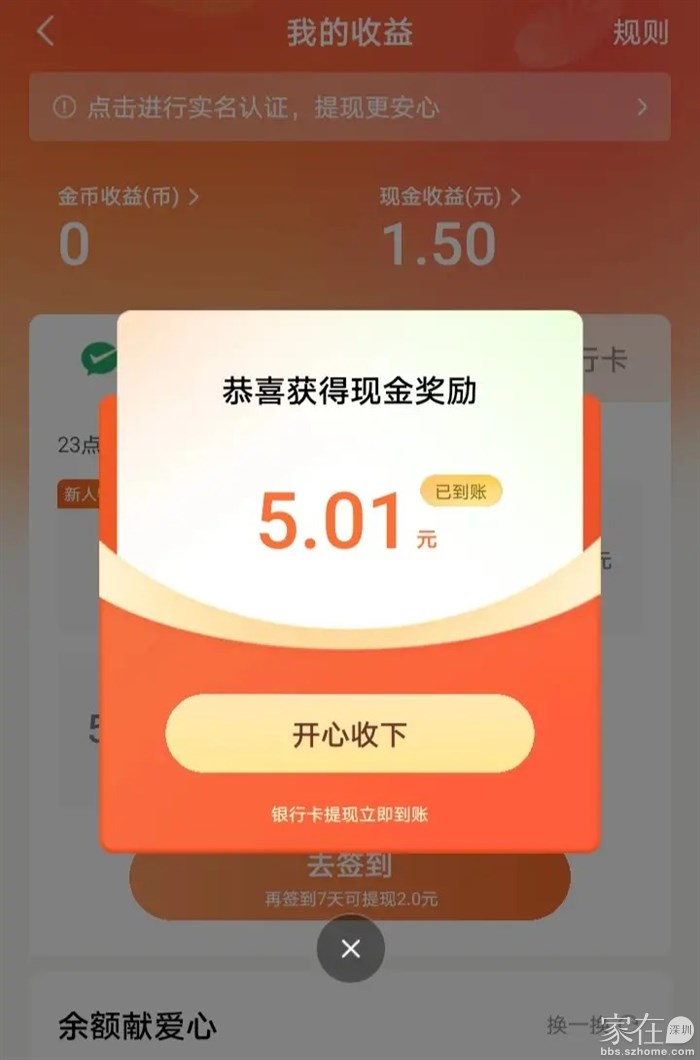Open the 规则 rules page
The image size is (700, 1060).
pyautogui.click(x=640, y=32)
